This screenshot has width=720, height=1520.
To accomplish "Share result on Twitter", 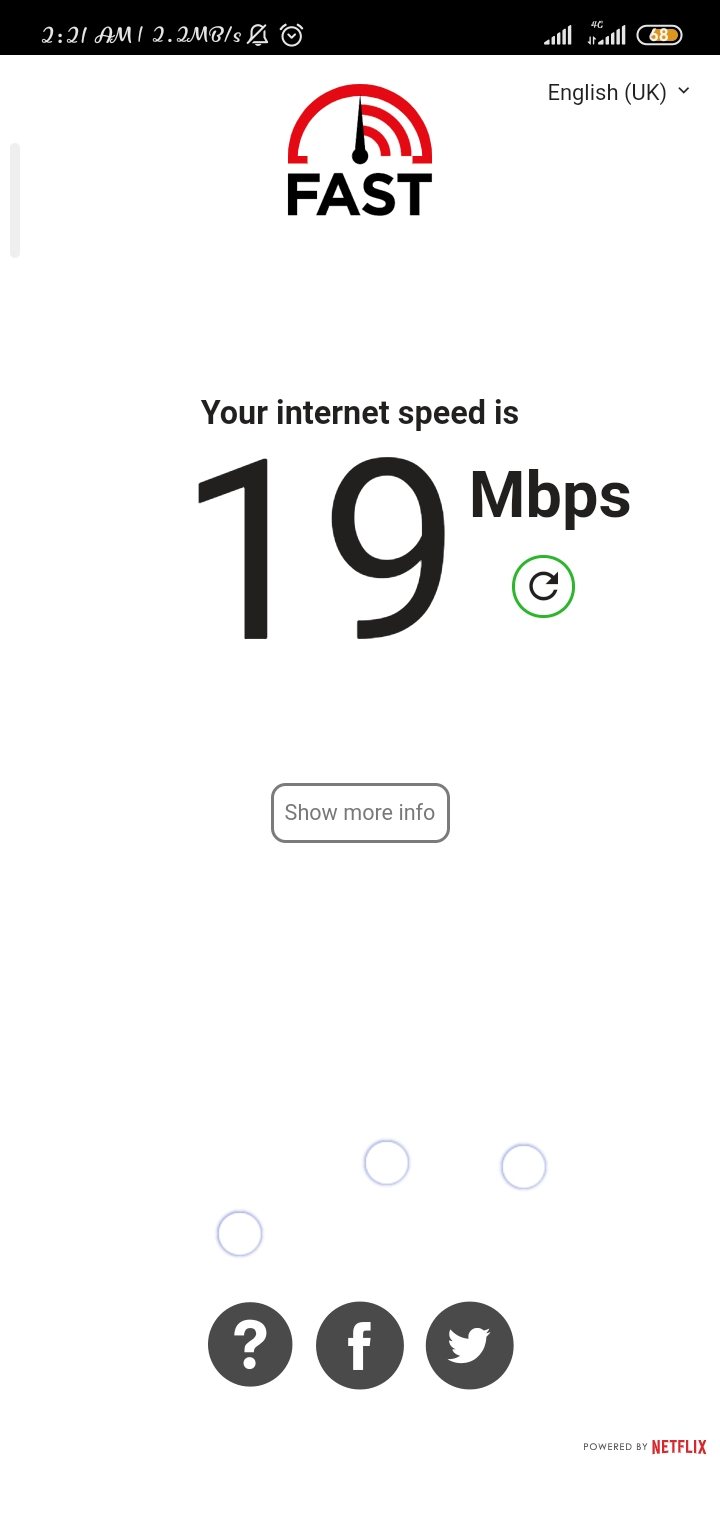I will coord(470,1345).
